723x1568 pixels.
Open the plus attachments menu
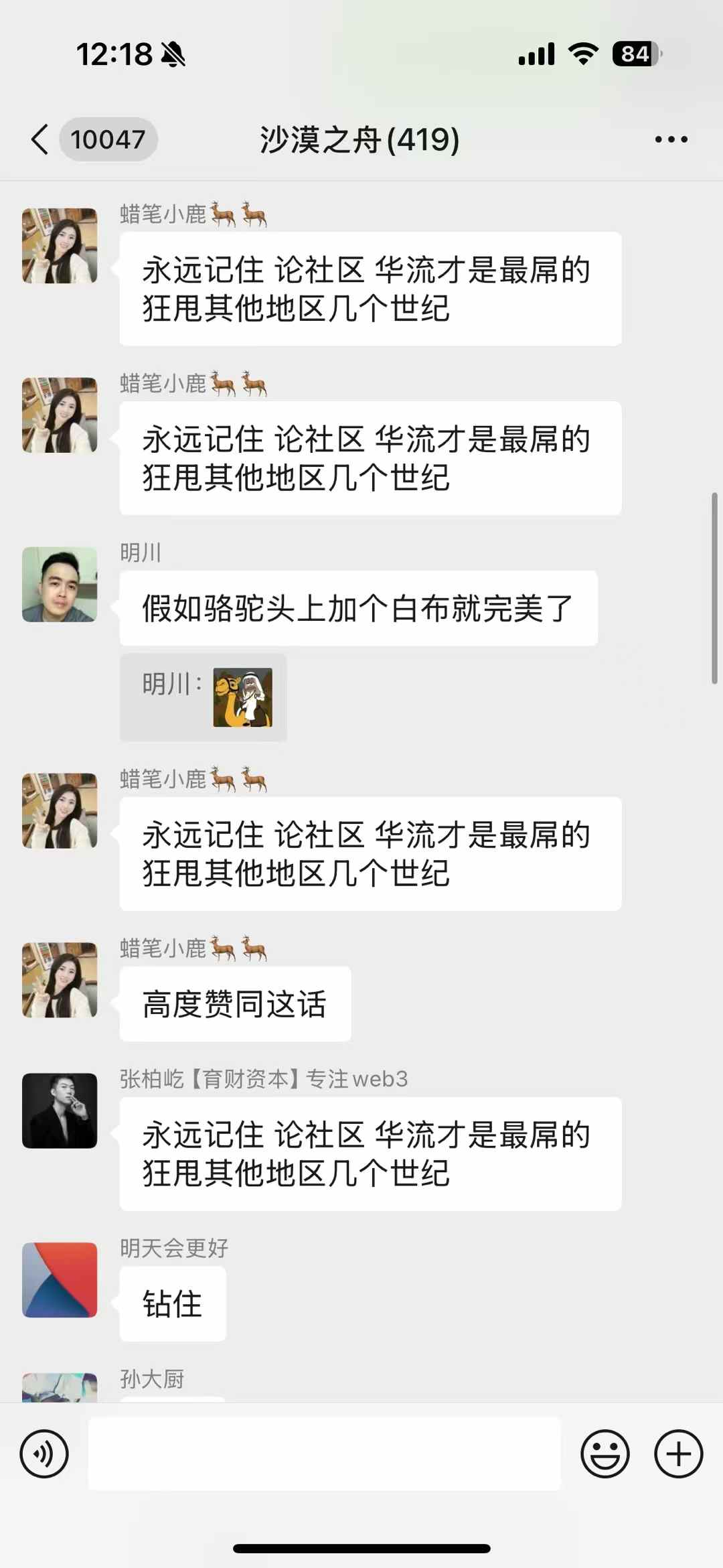tap(678, 1454)
